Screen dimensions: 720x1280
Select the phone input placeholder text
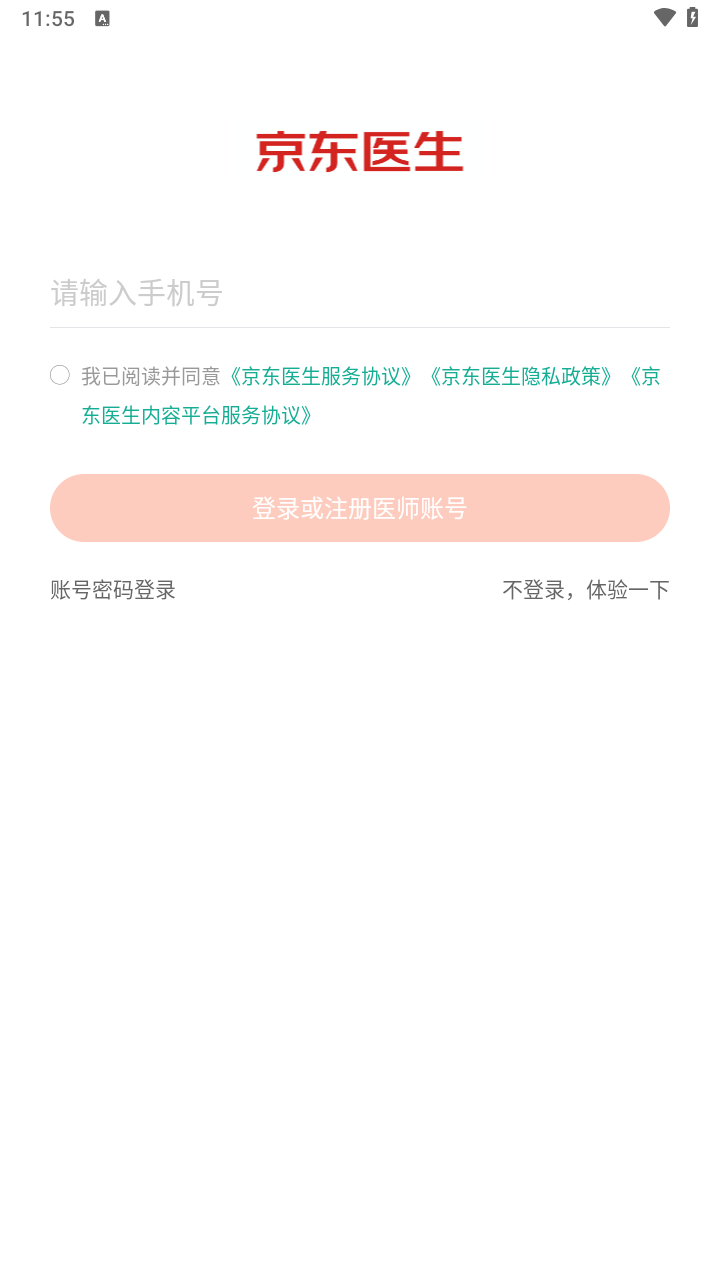pos(136,294)
